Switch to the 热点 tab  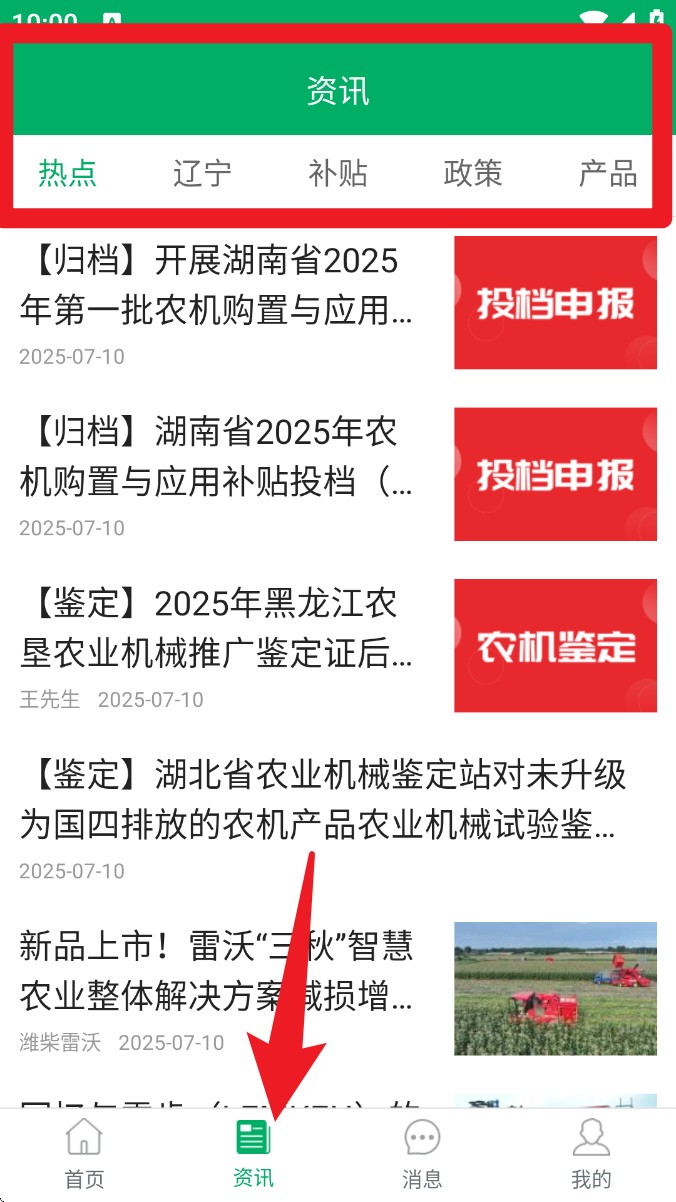click(x=68, y=173)
